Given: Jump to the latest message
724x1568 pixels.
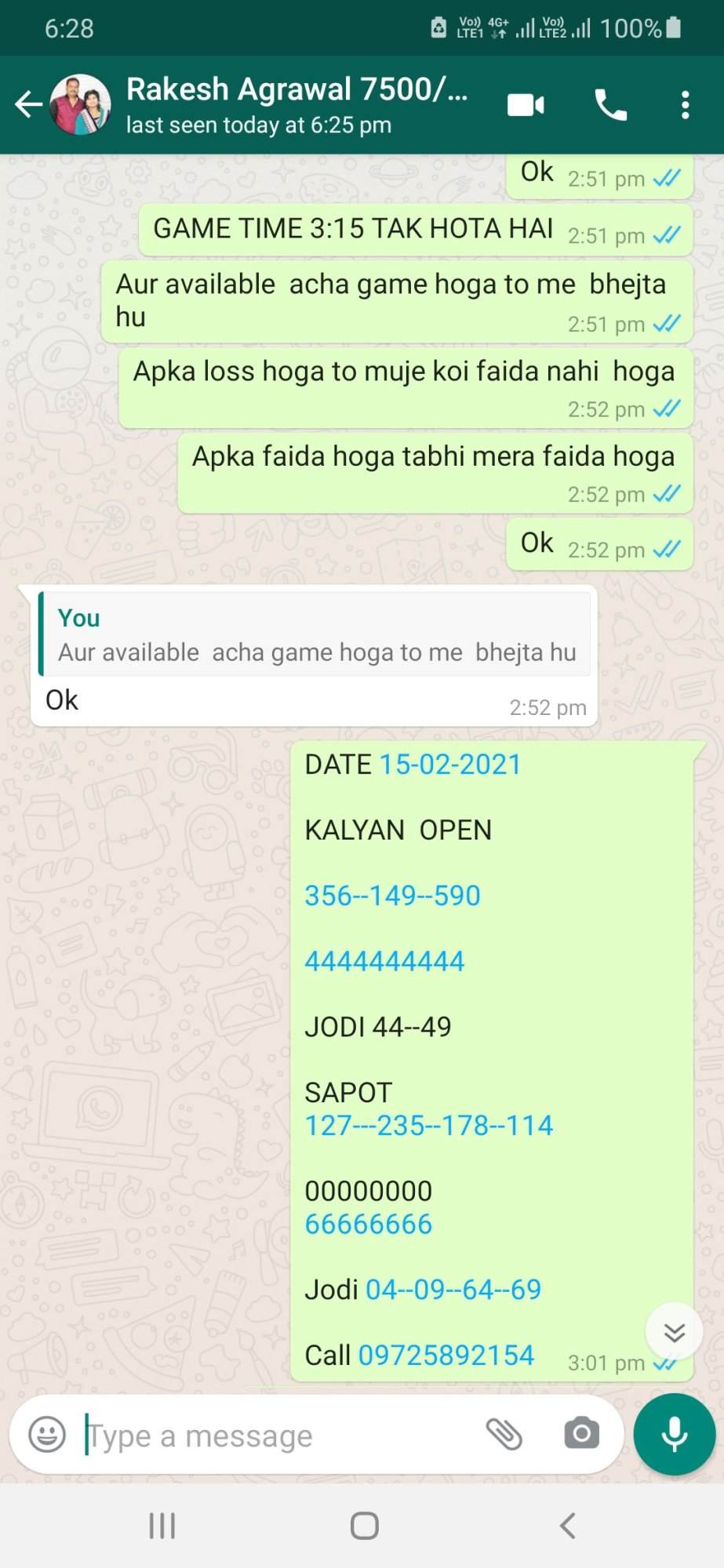Looking at the screenshot, I should (x=674, y=1332).
